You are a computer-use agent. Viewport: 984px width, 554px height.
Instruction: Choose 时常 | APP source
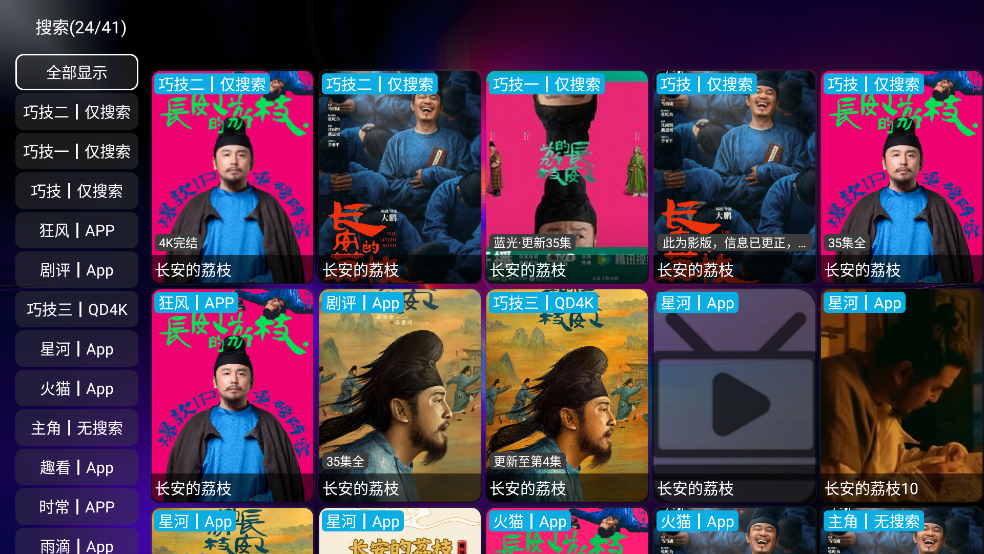(77, 507)
